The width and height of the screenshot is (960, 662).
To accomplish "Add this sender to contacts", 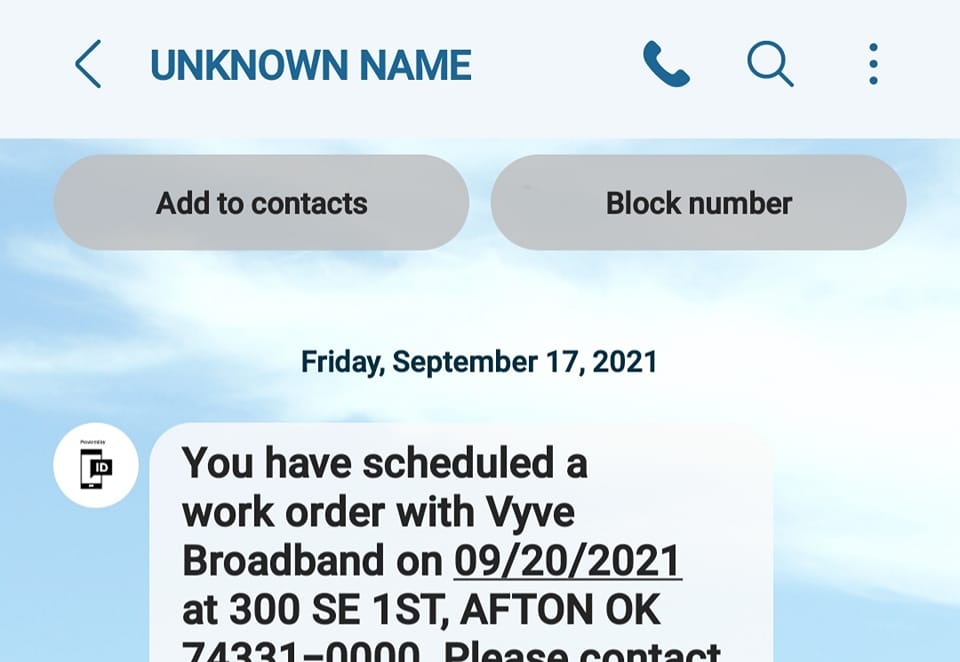I will pyautogui.click(x=261, y=203).
